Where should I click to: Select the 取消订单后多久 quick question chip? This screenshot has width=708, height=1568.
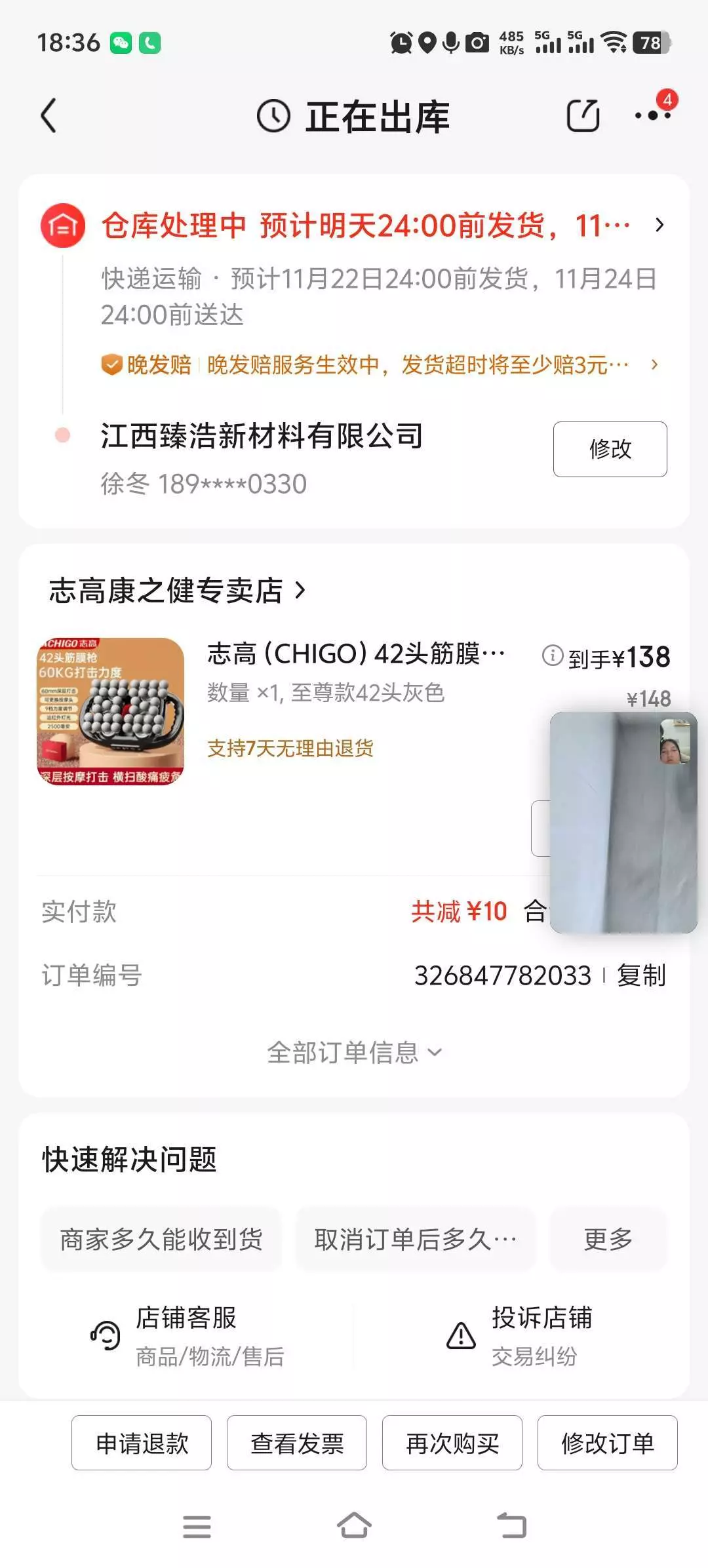(x=415, y=1239)
